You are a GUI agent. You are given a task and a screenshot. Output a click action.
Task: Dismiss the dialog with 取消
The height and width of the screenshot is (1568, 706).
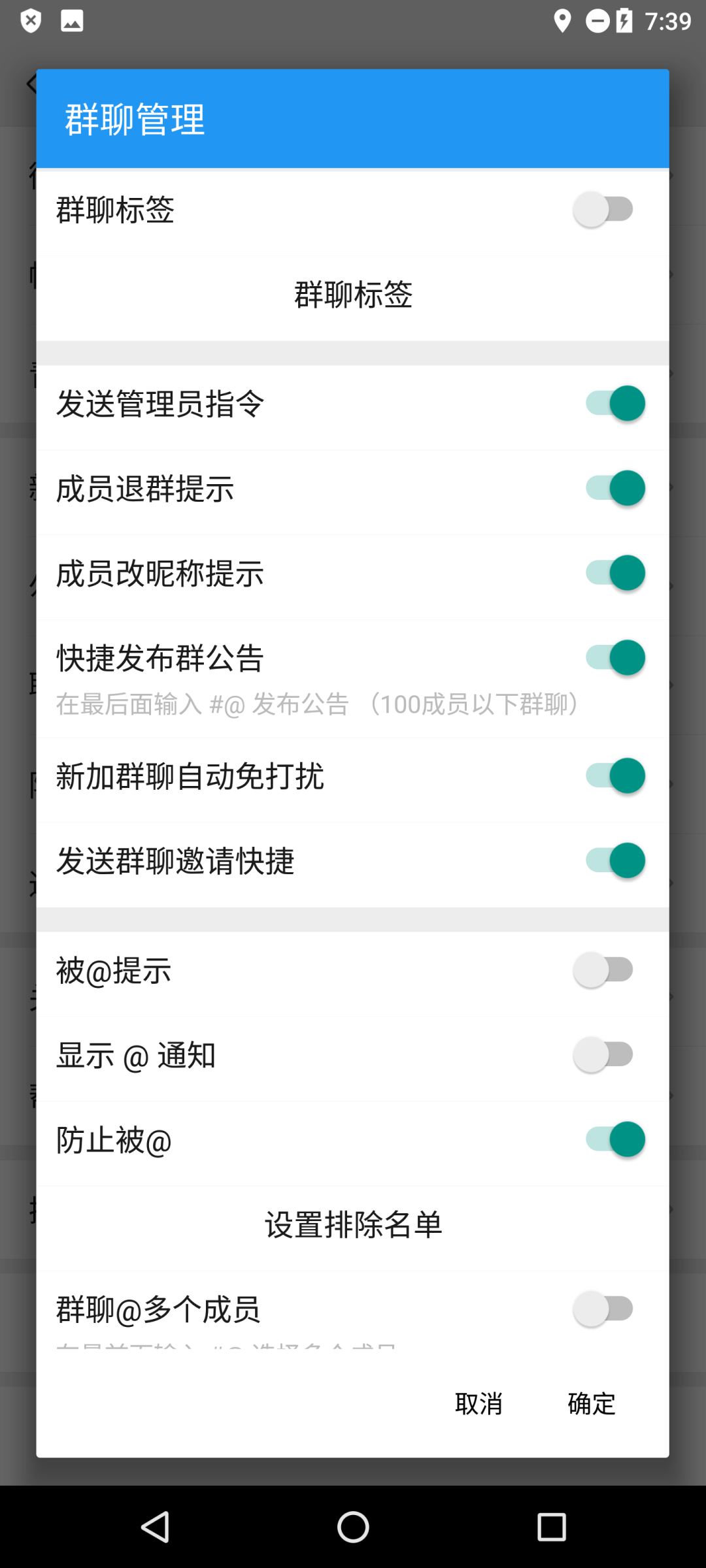pos(478,1403)
